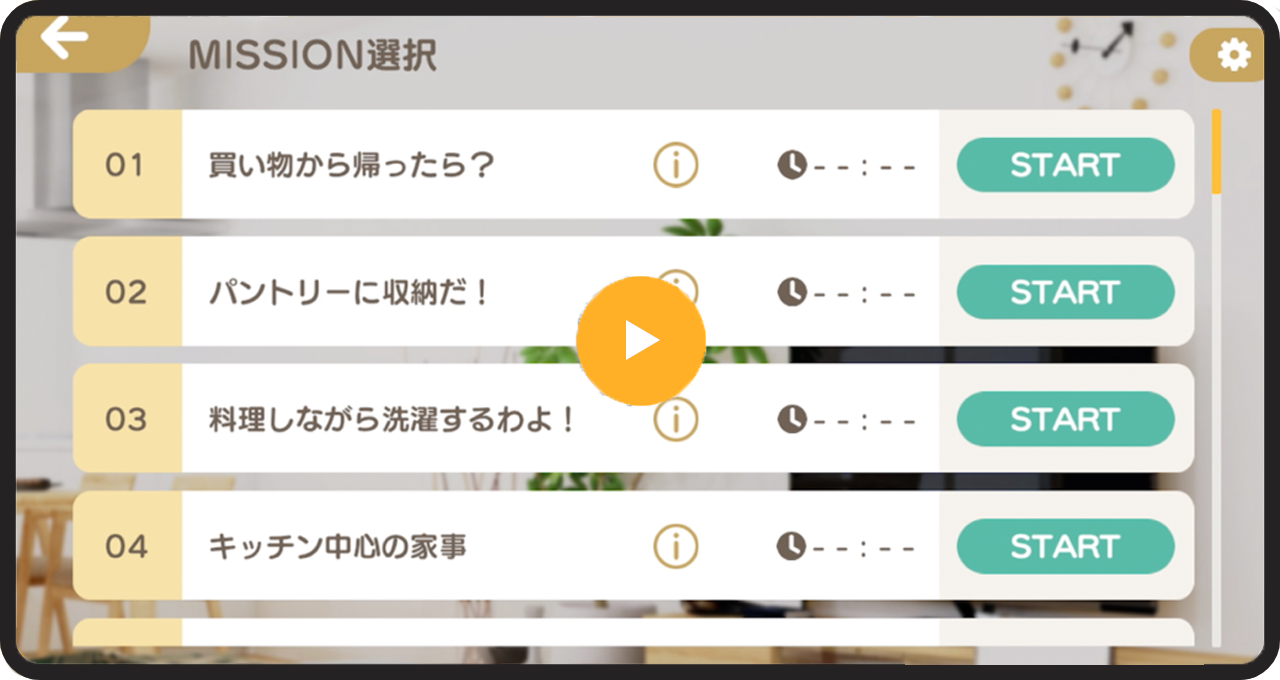
Task: Start mission 02 パントリーに収納だ！
Action: click(x=1065, y=292)
